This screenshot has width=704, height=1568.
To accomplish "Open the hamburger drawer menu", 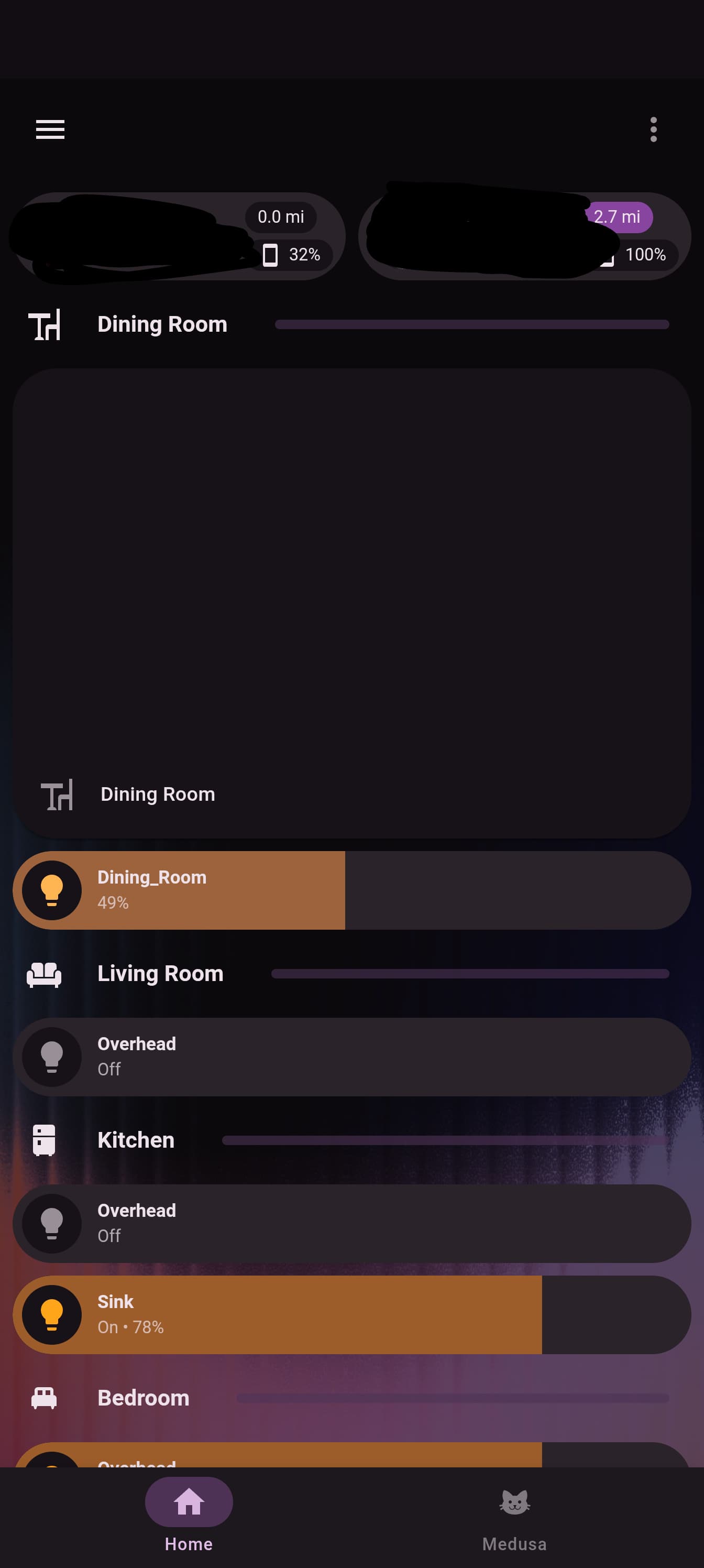I will 50,129.
